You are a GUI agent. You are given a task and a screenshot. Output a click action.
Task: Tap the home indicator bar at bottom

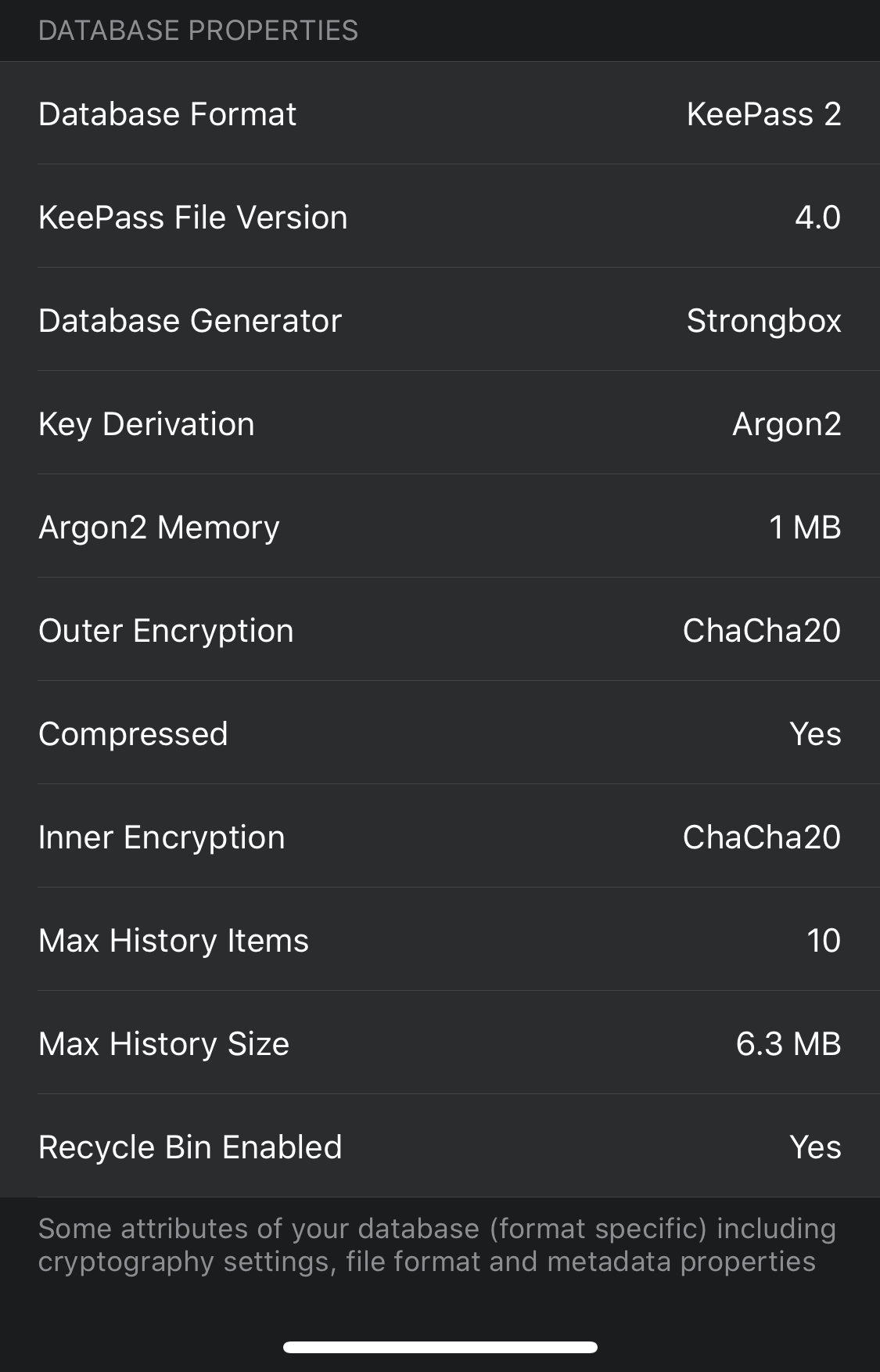point(440,1340)
